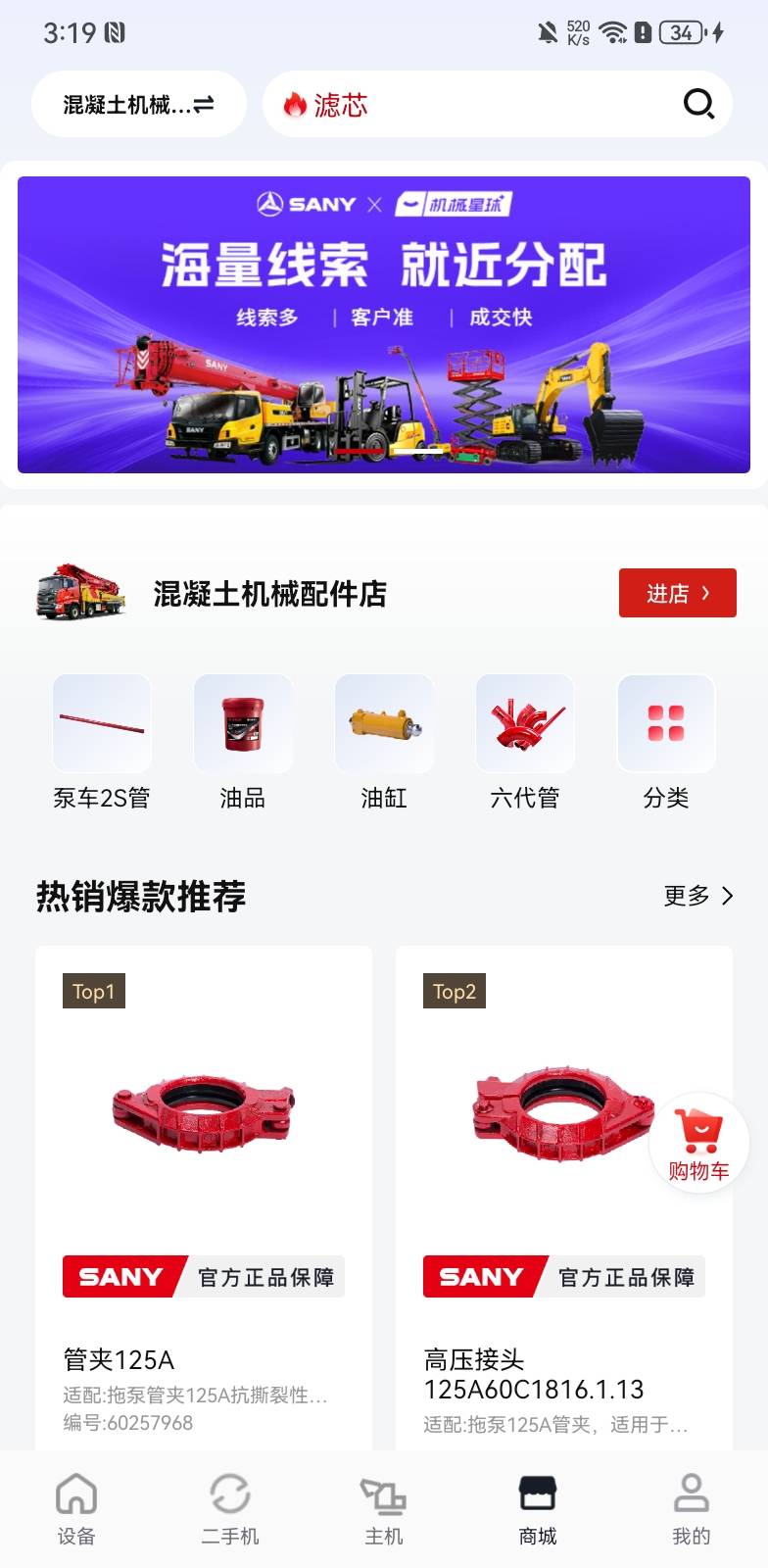
Task: Select the 商城 tab
Action: coord(538,1508)
